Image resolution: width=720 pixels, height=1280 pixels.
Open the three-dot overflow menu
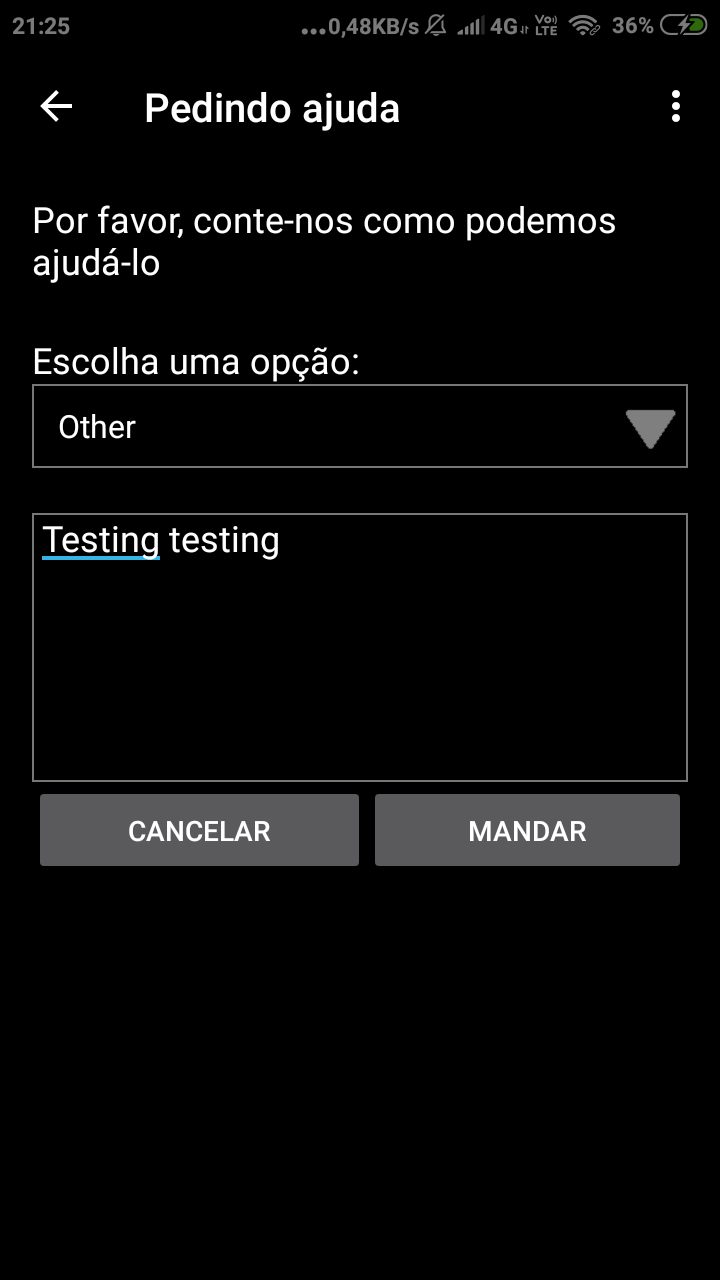(x=676, y=106)
